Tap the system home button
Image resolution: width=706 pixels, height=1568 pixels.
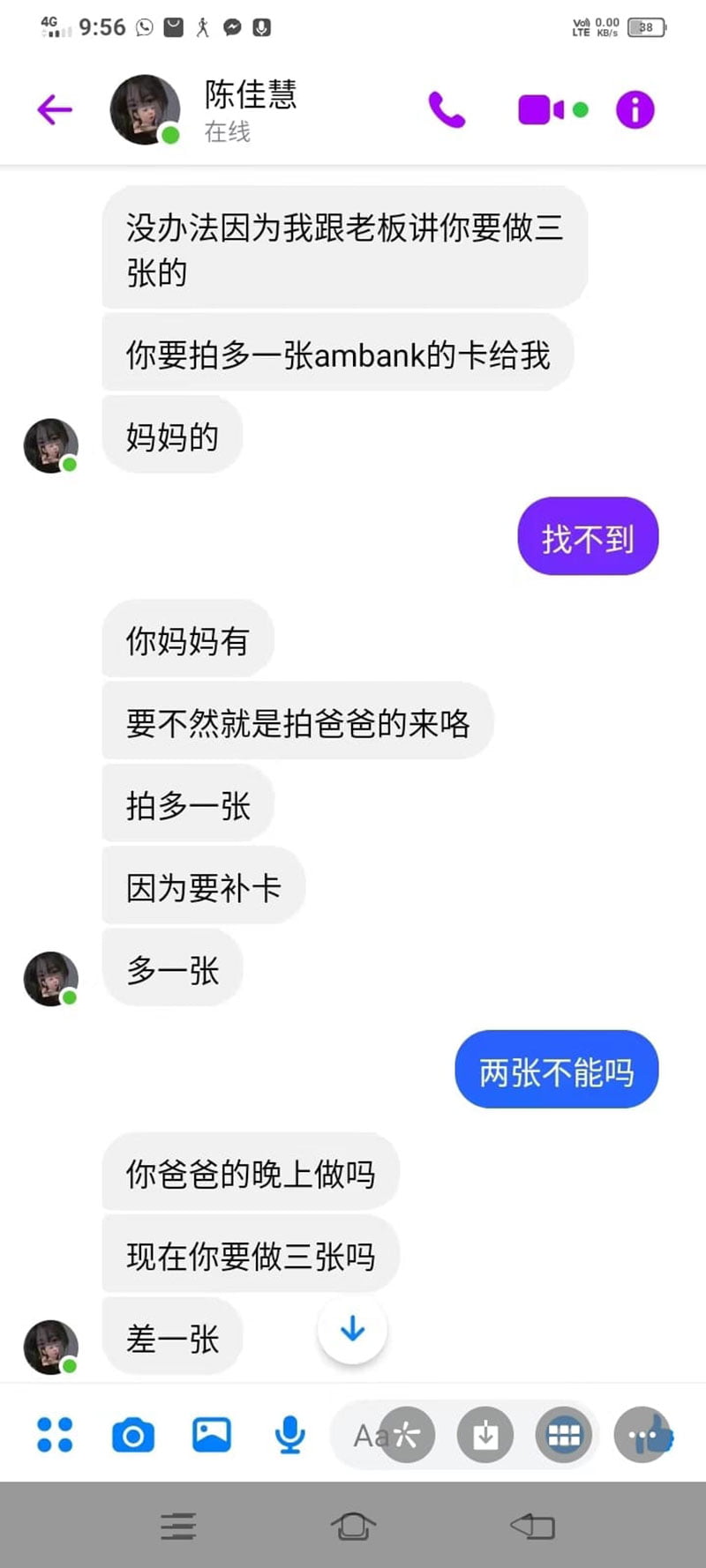353,1526
